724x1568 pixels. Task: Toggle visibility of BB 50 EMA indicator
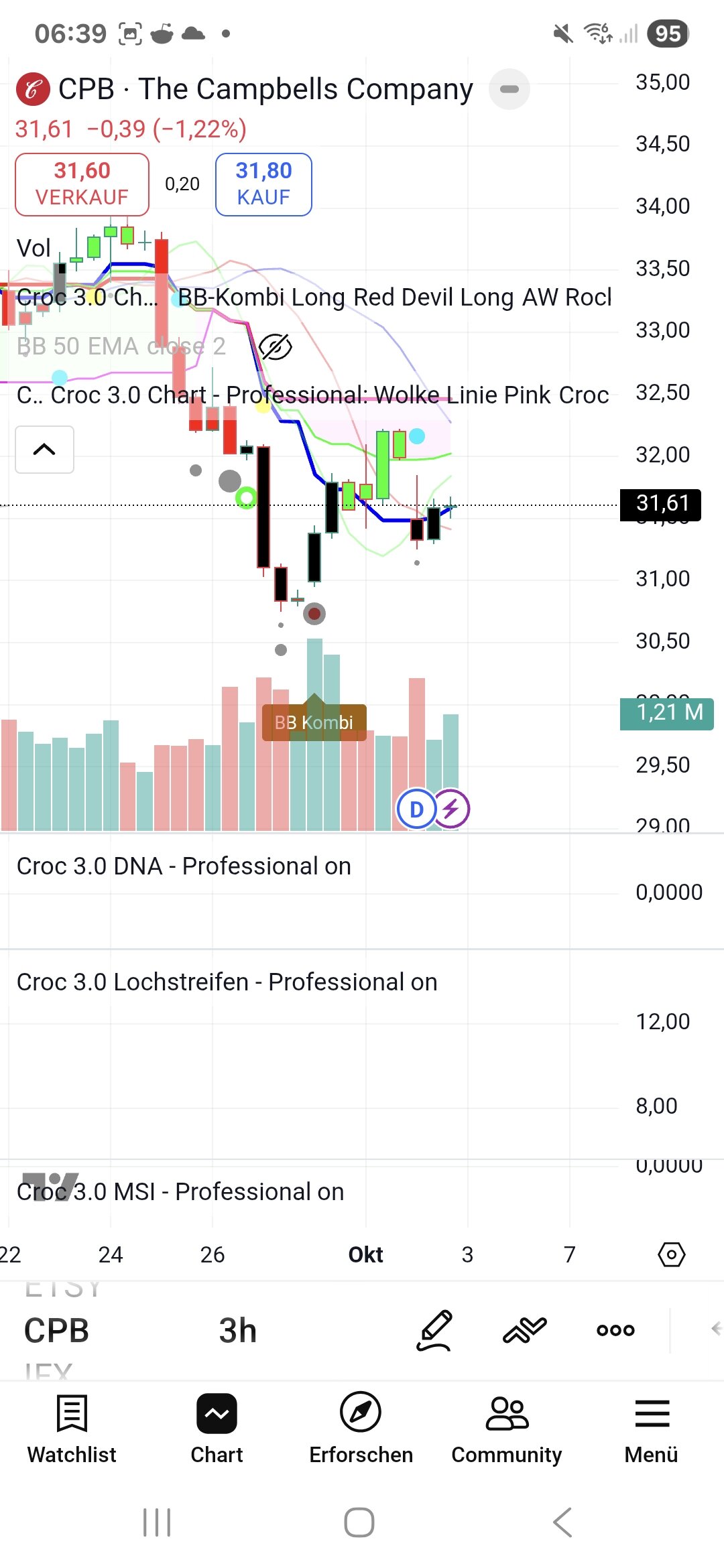pyautogui.click(x=275, y=347)
